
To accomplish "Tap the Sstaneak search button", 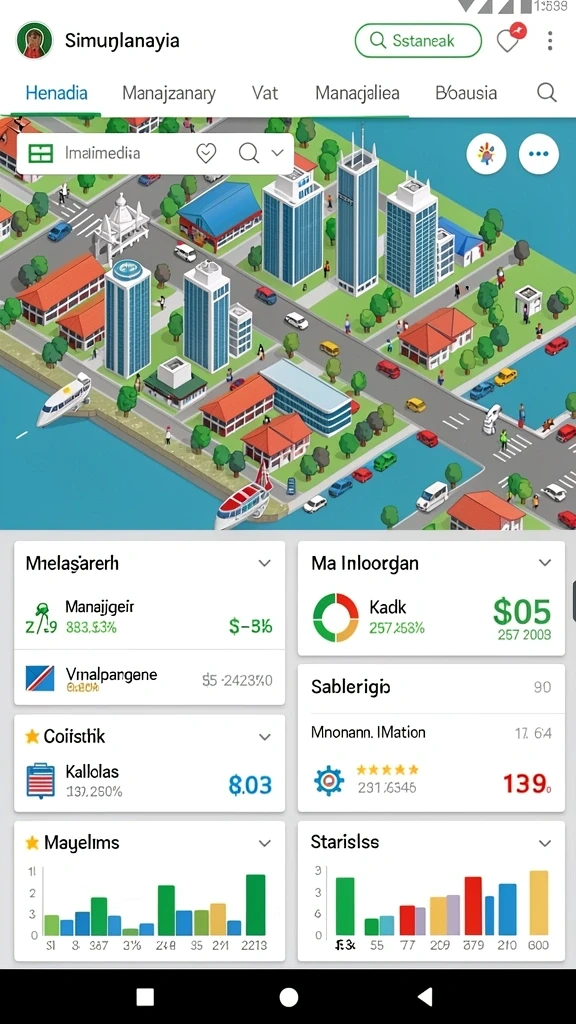I will (418, 40).
